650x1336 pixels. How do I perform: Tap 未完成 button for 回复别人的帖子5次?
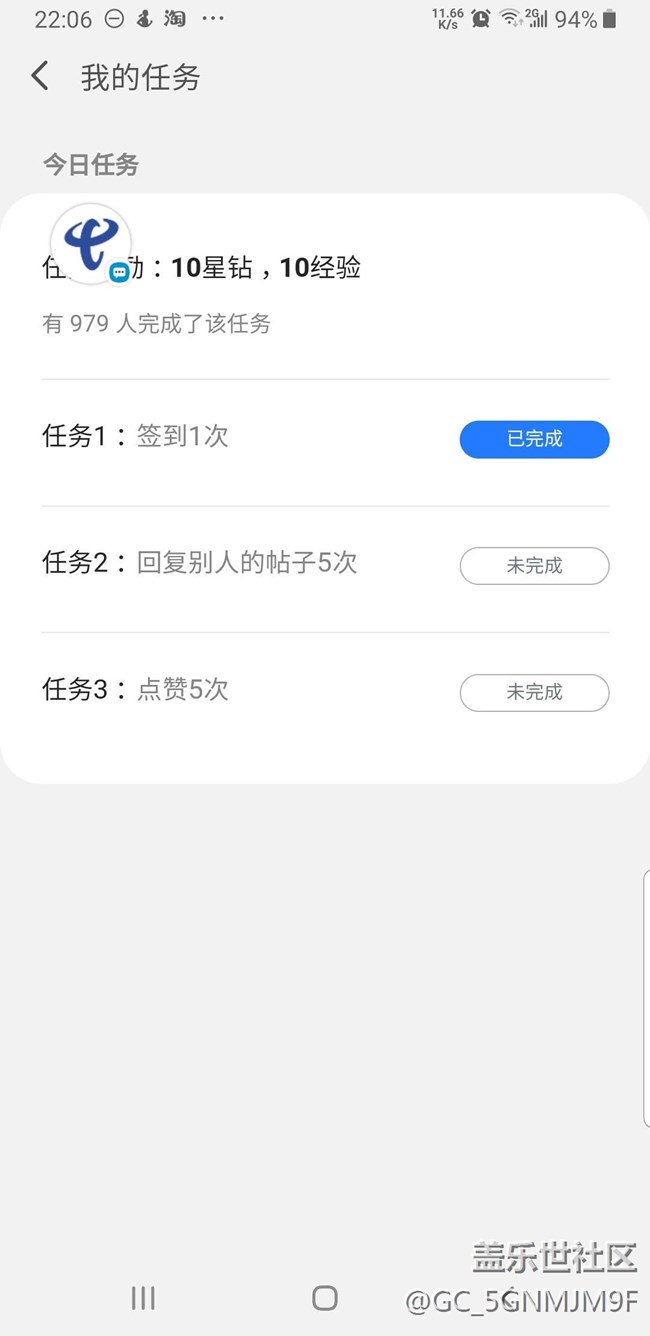coord(534,566)
